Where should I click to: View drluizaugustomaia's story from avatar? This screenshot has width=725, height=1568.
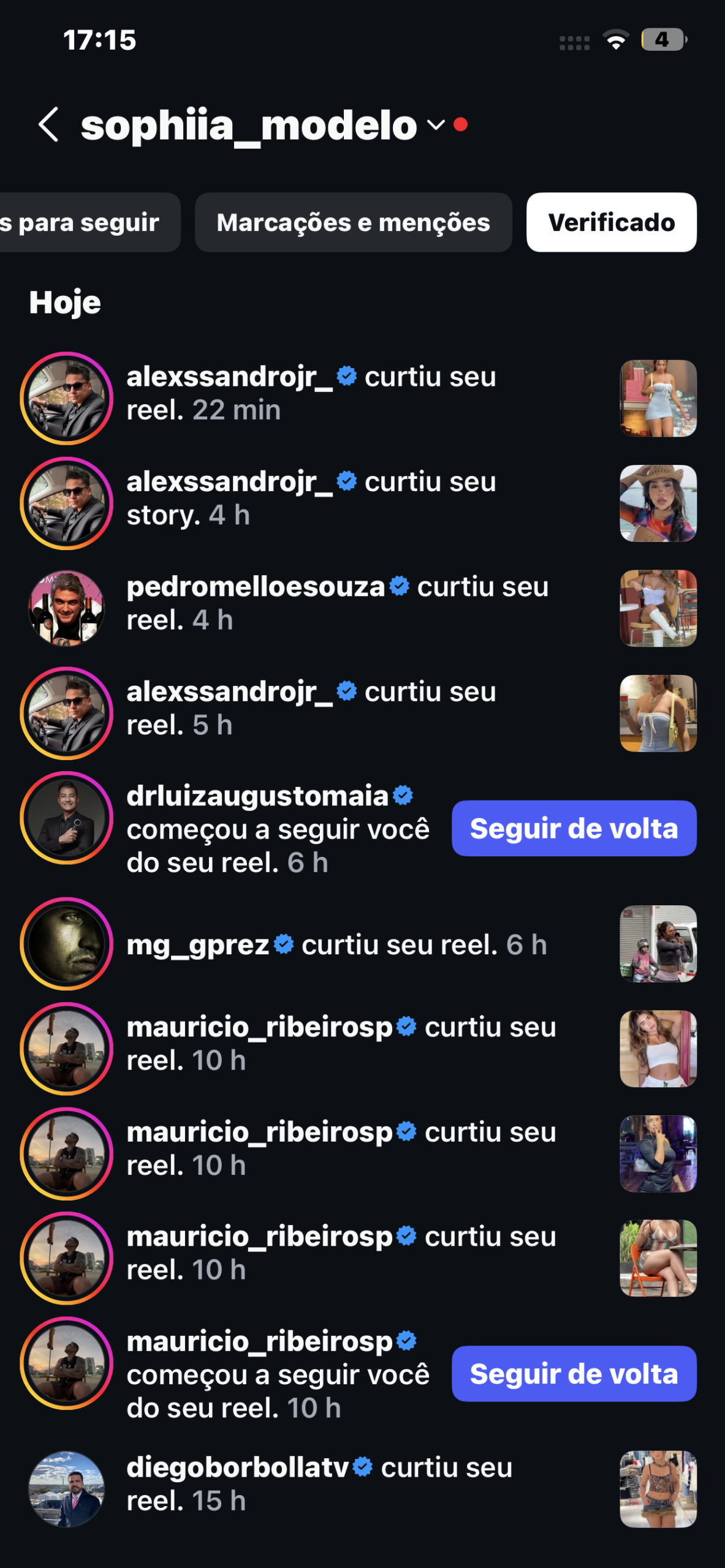[66, 818]
